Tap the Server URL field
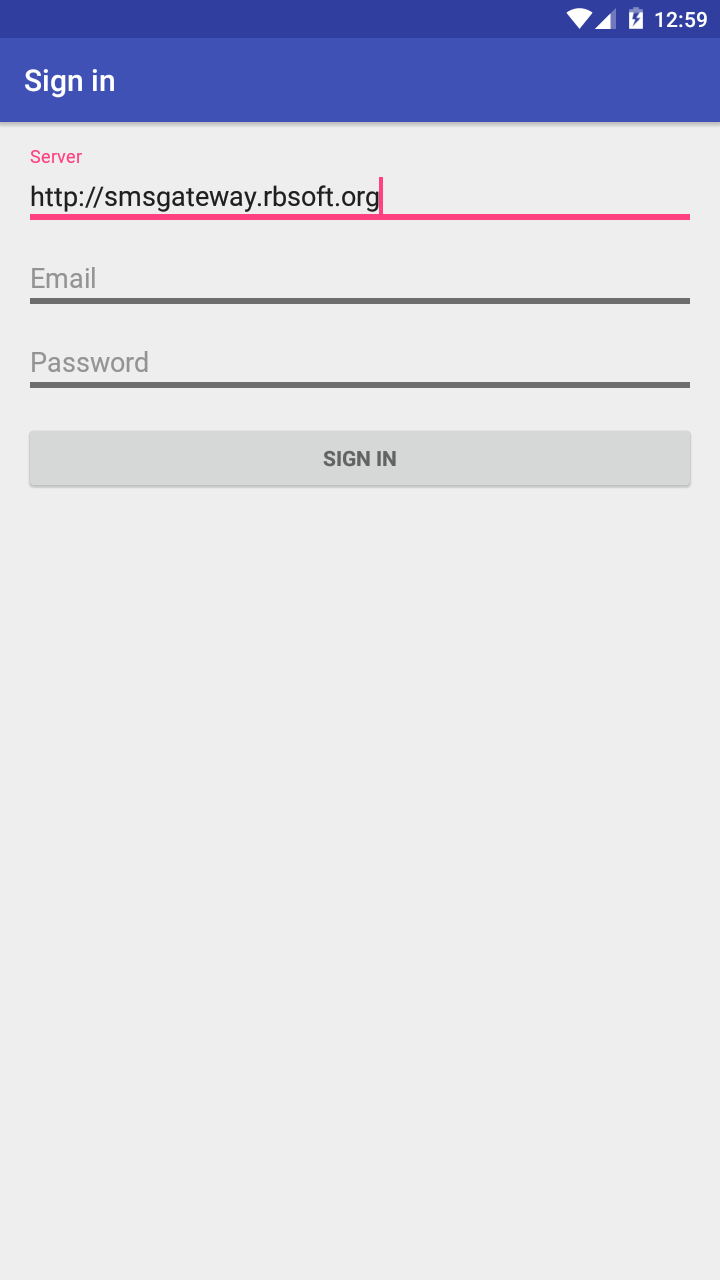The image size is (720, 1280). coord(360,197)
